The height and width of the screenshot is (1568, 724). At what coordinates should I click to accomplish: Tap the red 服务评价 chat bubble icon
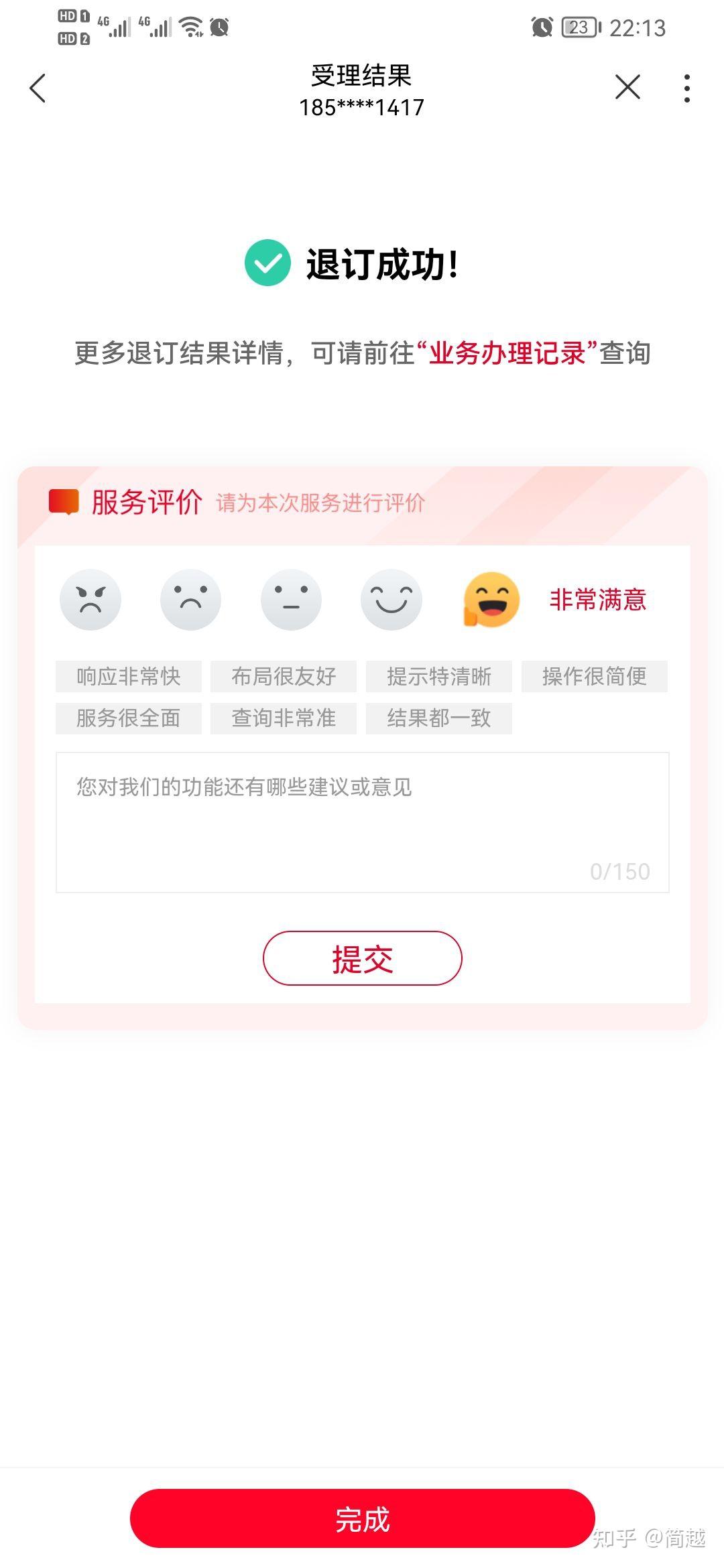(x=65, y=501)
